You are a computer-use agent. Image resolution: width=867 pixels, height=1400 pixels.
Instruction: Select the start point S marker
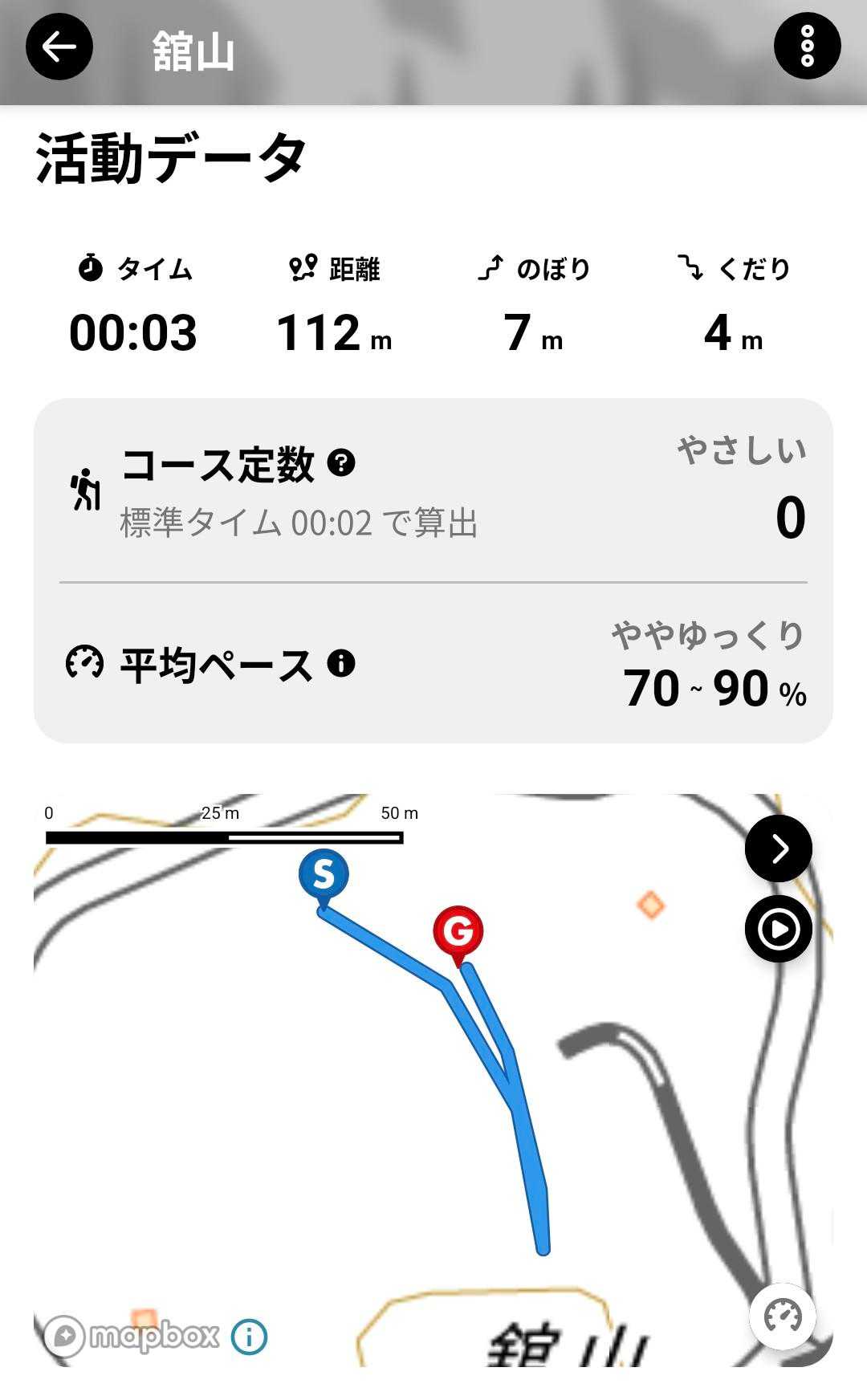point(324,875)
